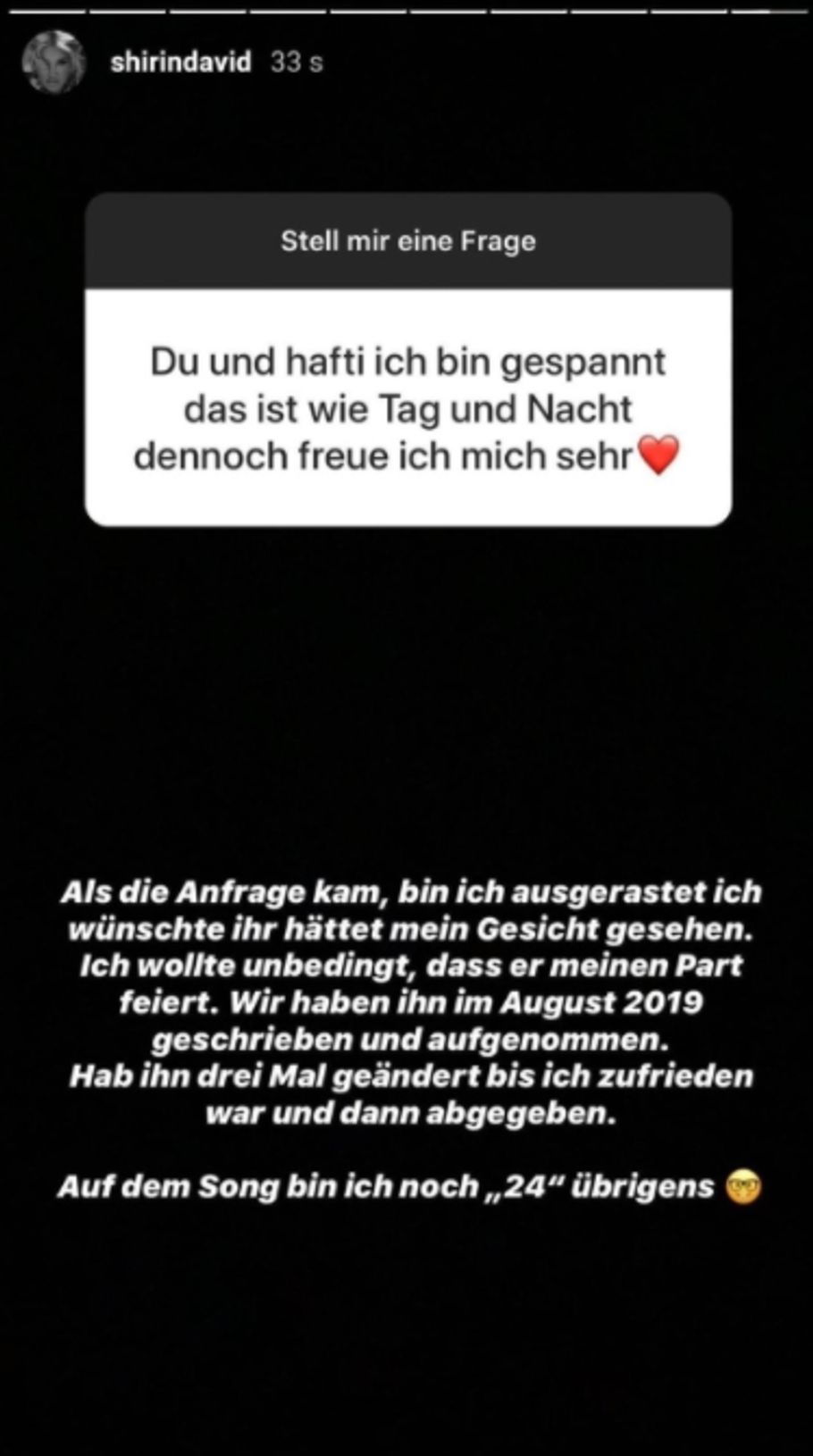Screen dimensions: 813x1456
Task: Open shirindavid's profile picture
Action: (x=54, y=62)
